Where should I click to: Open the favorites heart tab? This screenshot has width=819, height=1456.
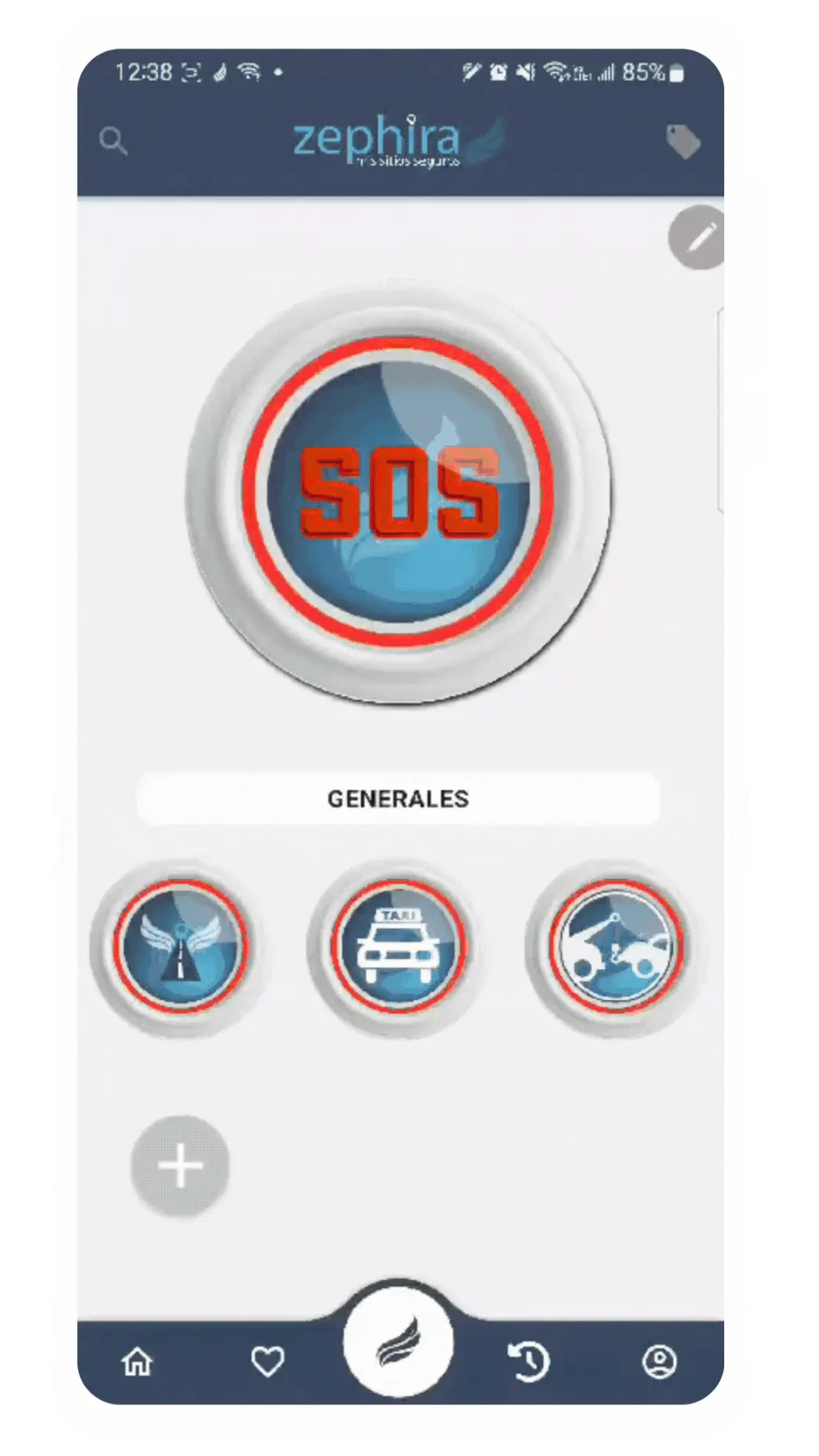(x=268, y=1362)
